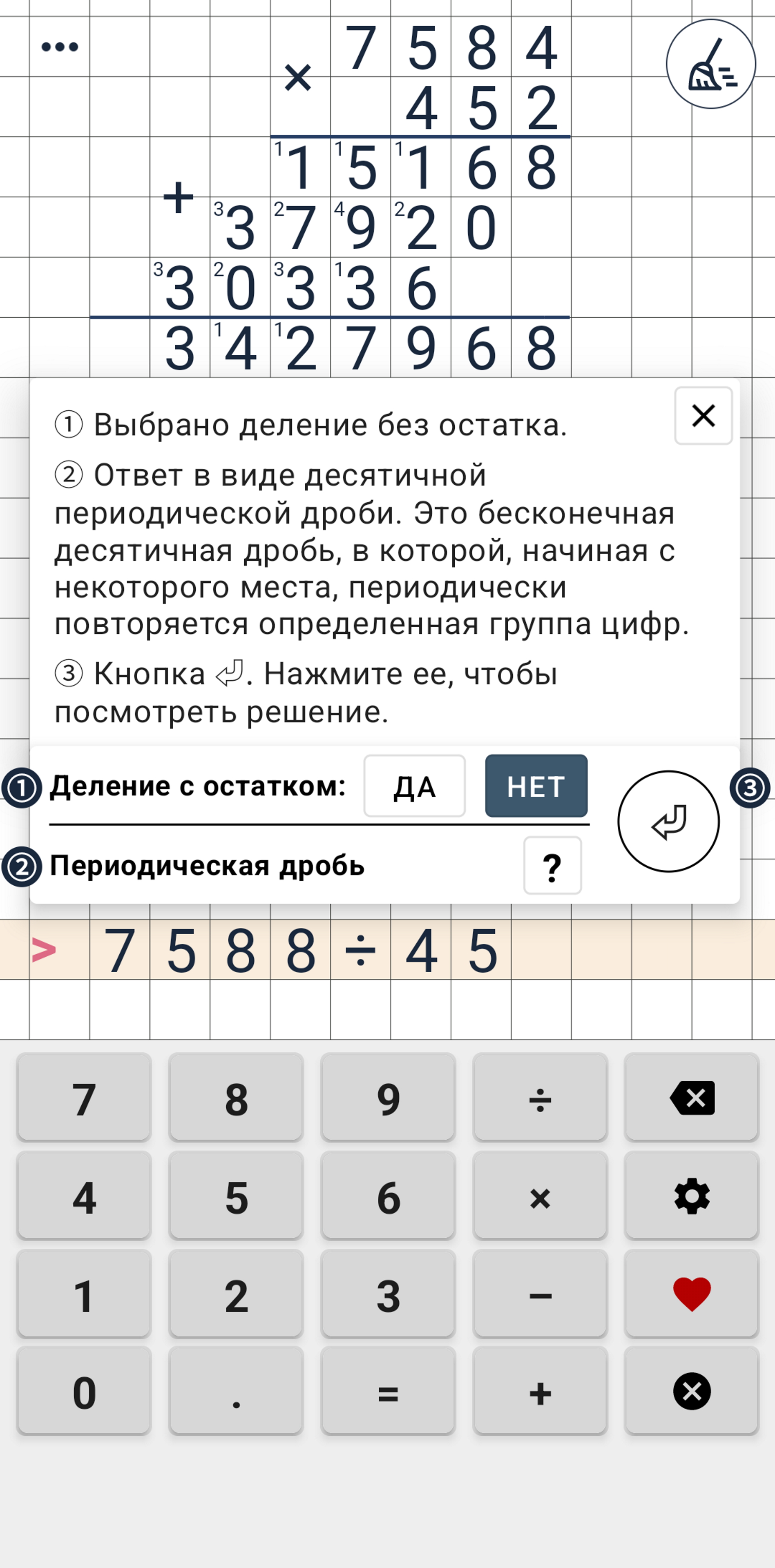
Task: Select НЕТ for division with remainder
Action: coord(536,786)
